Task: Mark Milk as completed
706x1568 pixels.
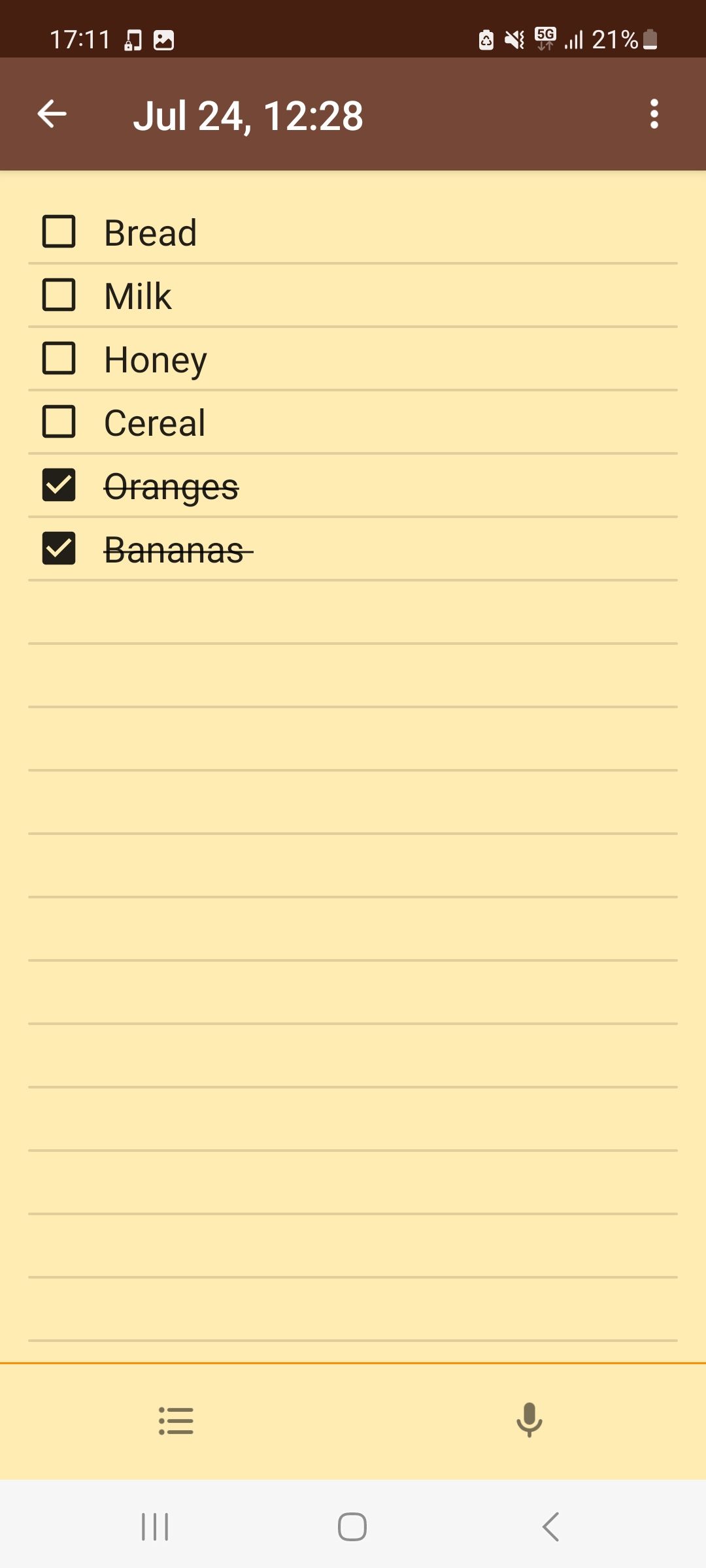Action: [x=59, y=295]
